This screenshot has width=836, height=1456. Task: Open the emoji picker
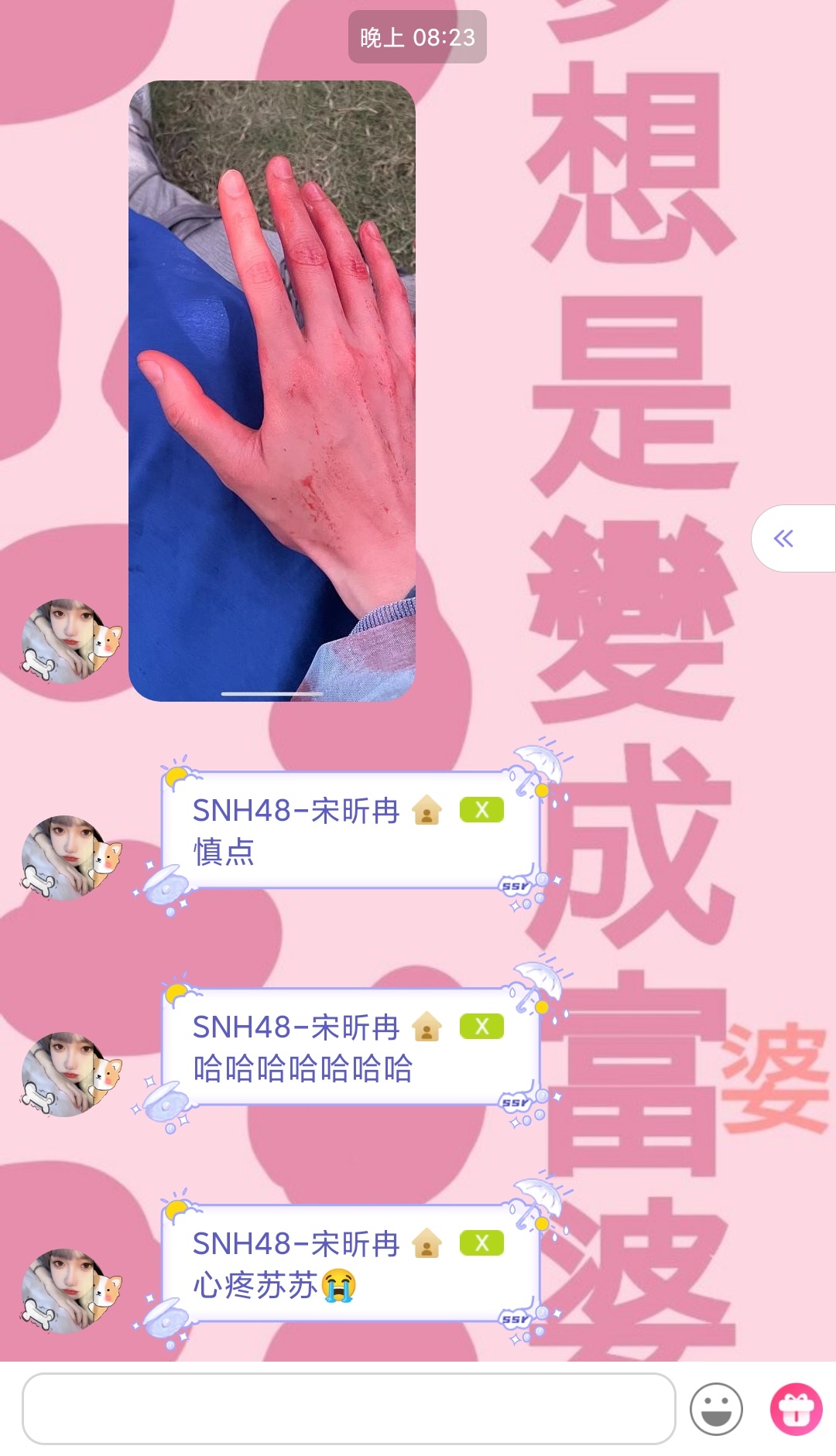click(x=716, y=1409)
